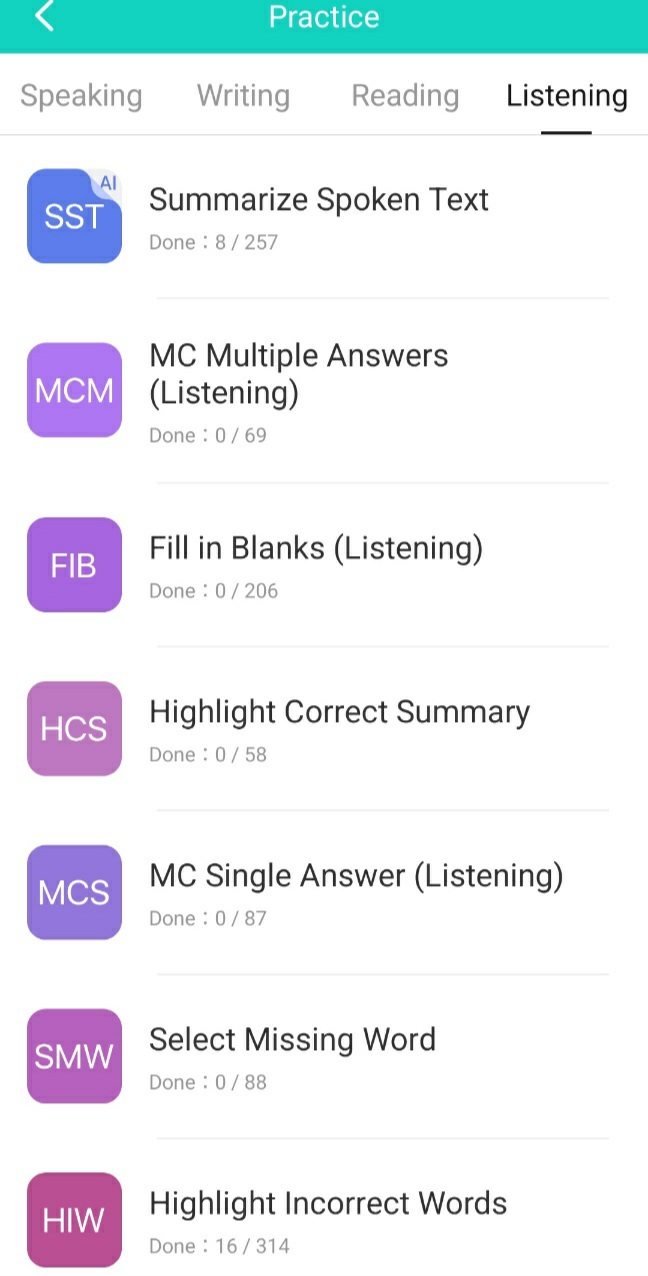Switch to the Reading tab
The image size is (648, 1276).
click(405, 96)
